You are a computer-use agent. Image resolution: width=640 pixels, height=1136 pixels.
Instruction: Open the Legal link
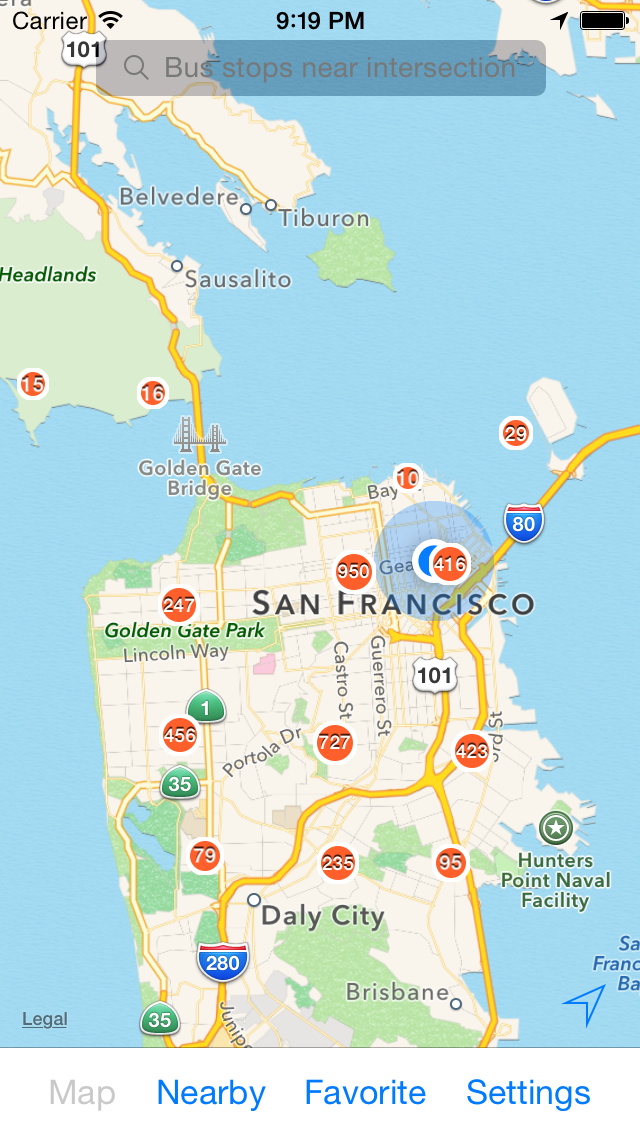44,1019
